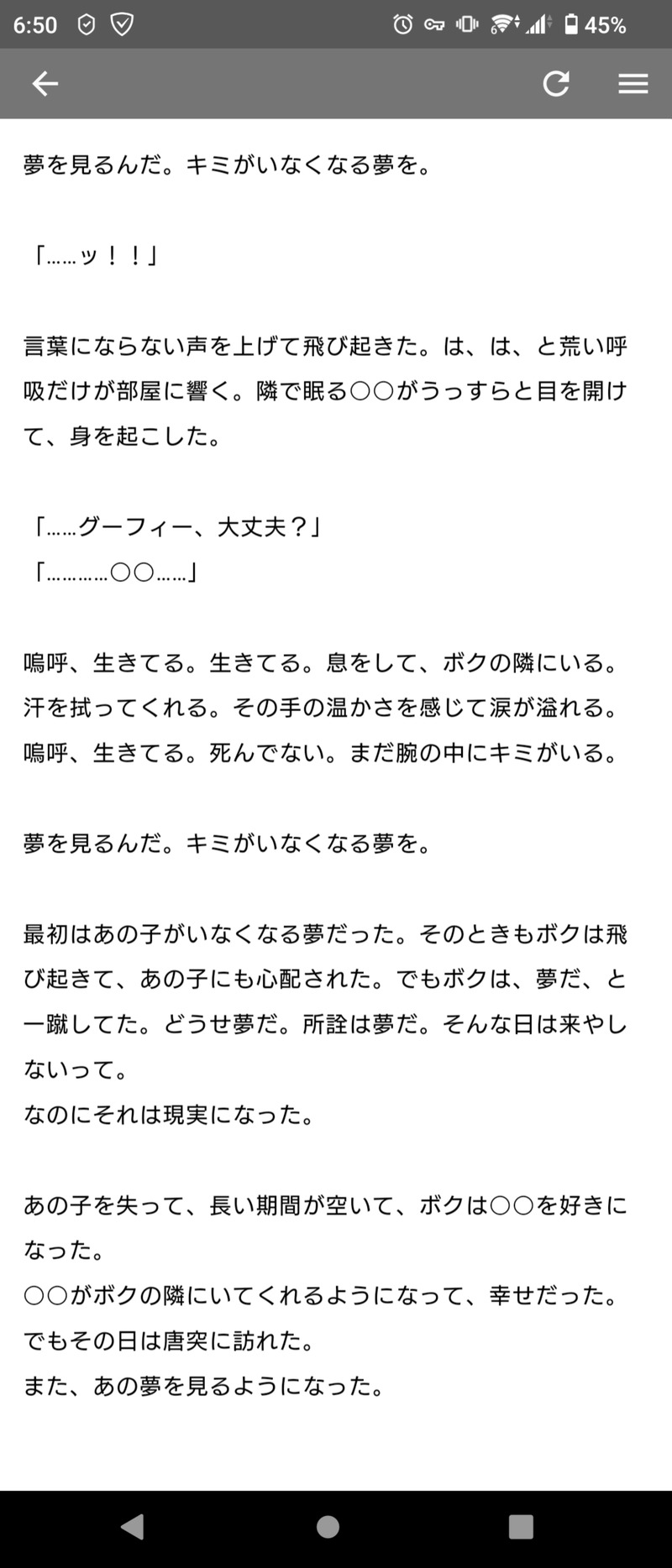Viewport: 672px width, 1568px height.
Task: Open the hamburger menu
Action: coord(633,83)
